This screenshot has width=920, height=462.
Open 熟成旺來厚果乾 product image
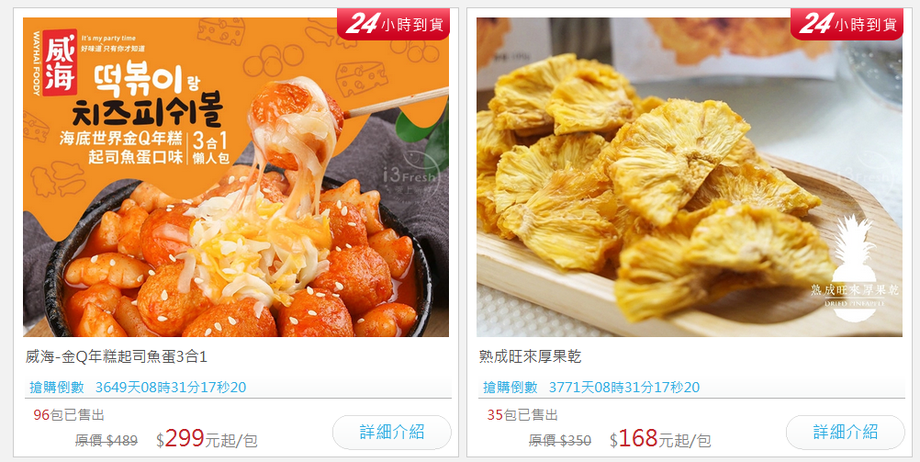[x=690, y=177]
